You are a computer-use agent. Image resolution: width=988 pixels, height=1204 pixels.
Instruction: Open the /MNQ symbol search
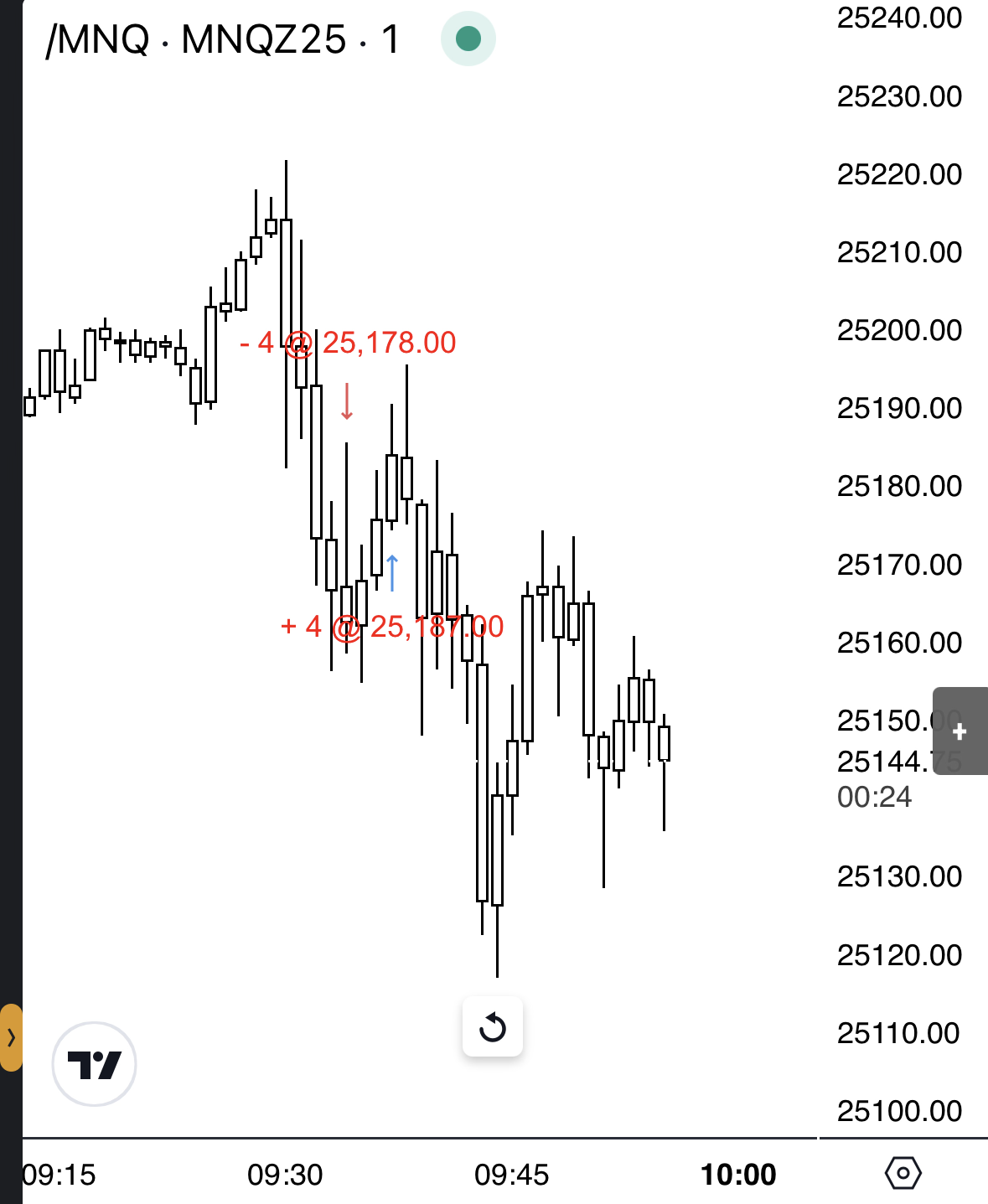[97, 39]
